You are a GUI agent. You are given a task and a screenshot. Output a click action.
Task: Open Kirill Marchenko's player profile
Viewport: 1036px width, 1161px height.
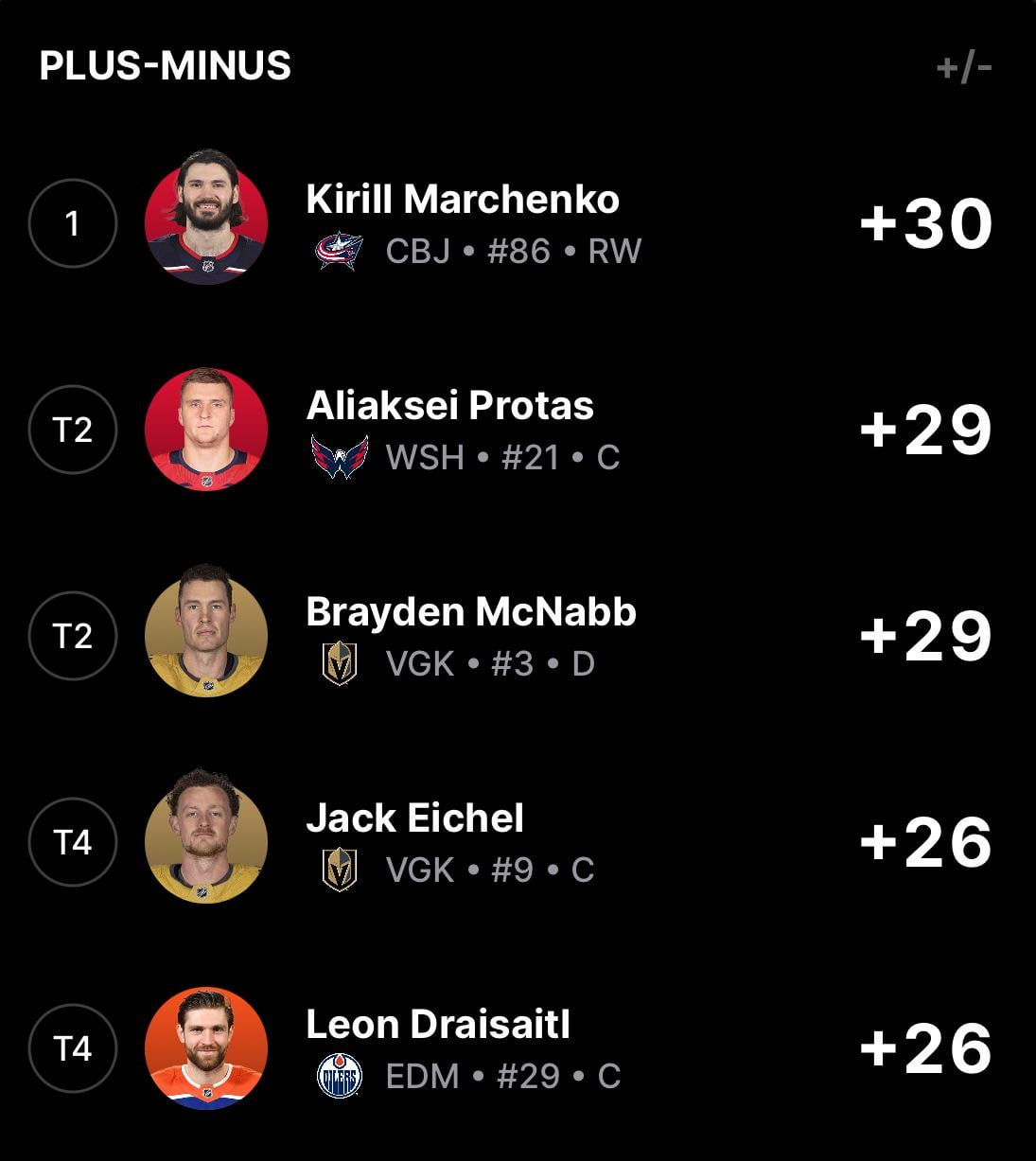(x=463, y=201)
